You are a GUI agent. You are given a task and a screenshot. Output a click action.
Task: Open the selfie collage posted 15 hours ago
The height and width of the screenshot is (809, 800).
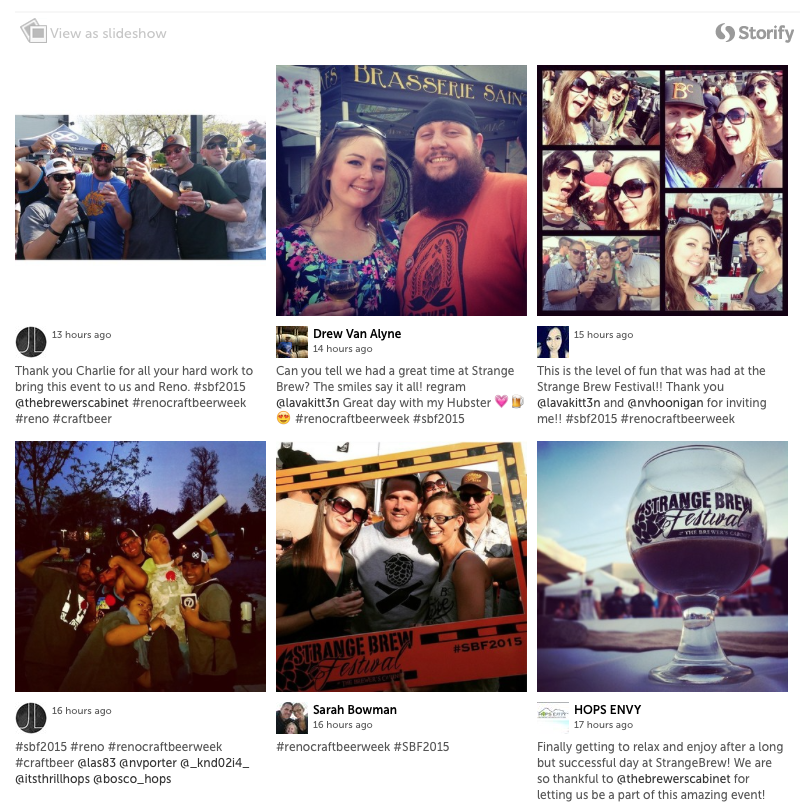tap(662, 190)
